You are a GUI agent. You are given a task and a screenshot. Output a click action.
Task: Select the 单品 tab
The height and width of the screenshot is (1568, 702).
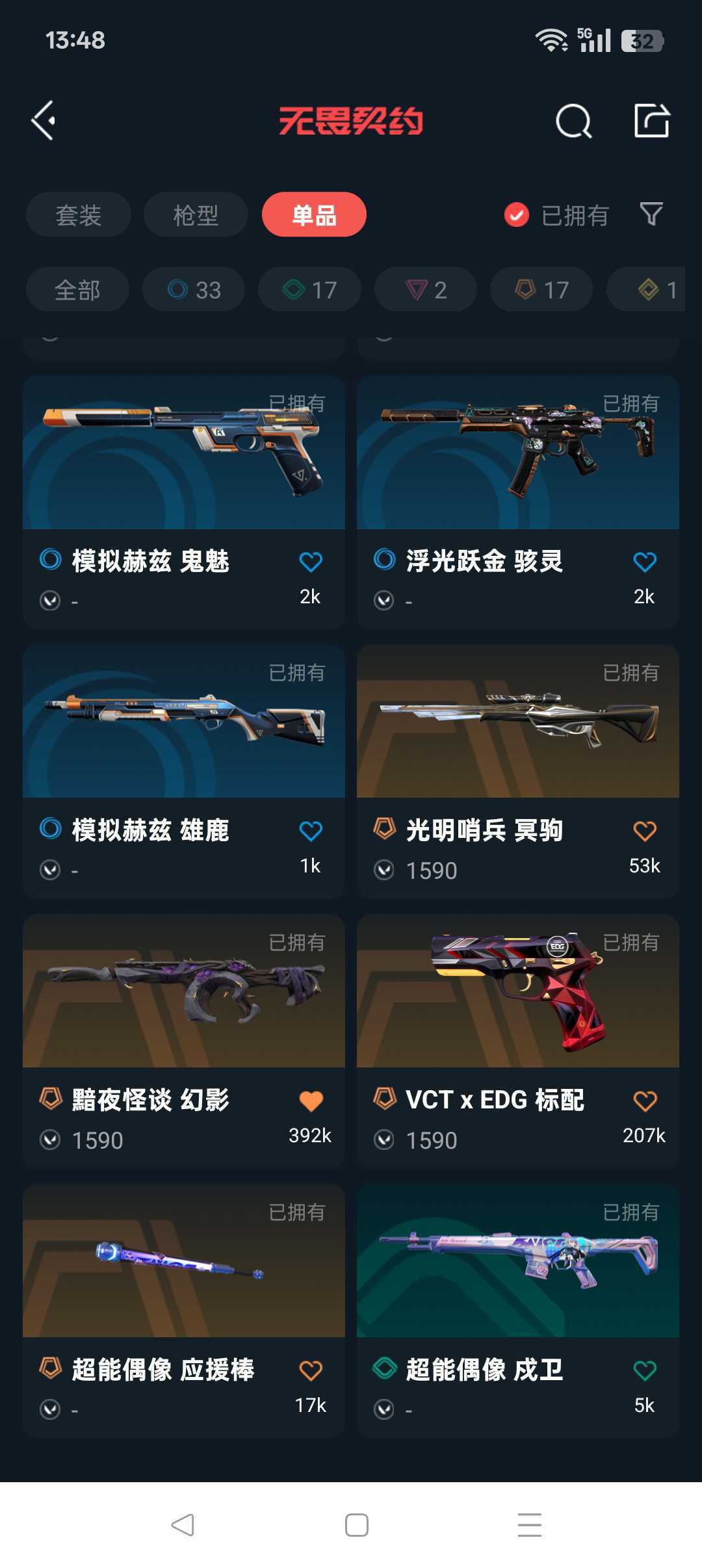pyautogui.click(x=314, y=215)
